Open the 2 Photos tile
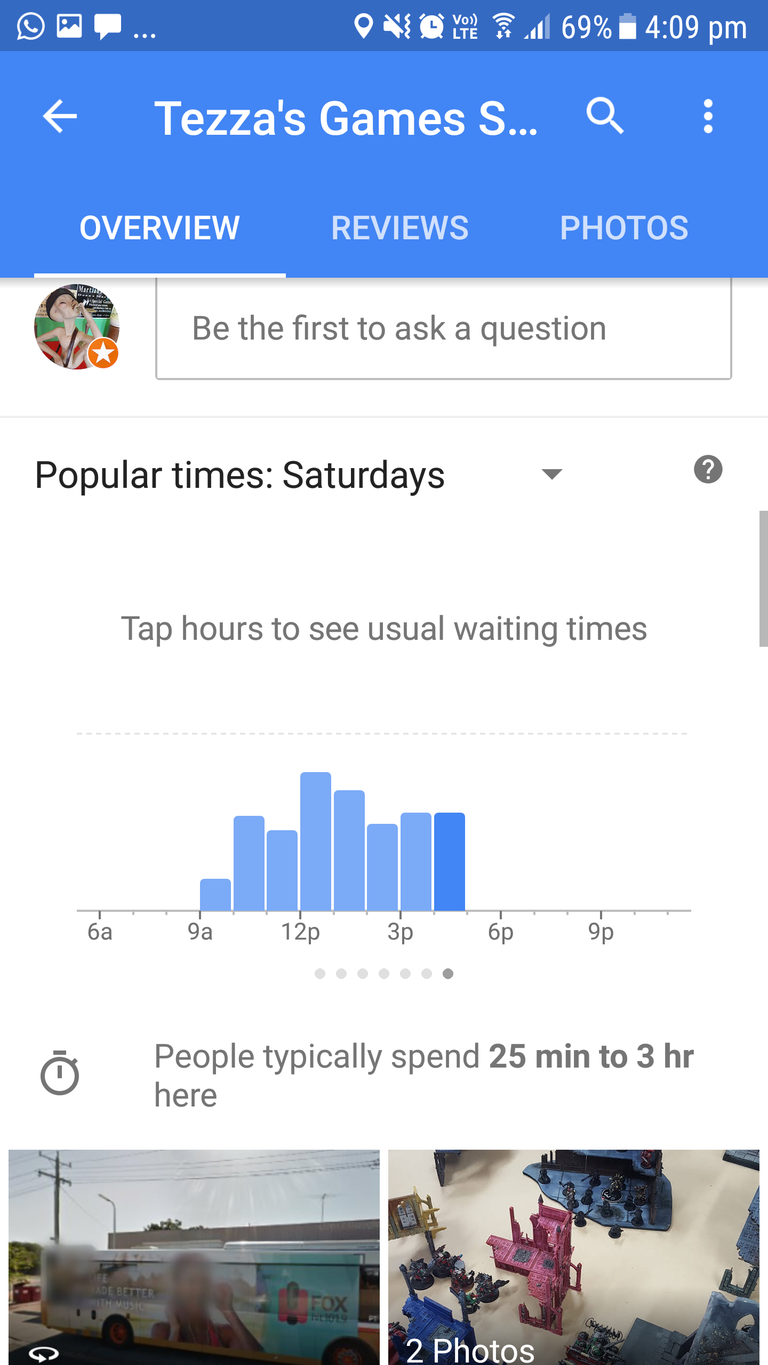This screenshot has height=1365, width=768. (x=573, y=1257)
